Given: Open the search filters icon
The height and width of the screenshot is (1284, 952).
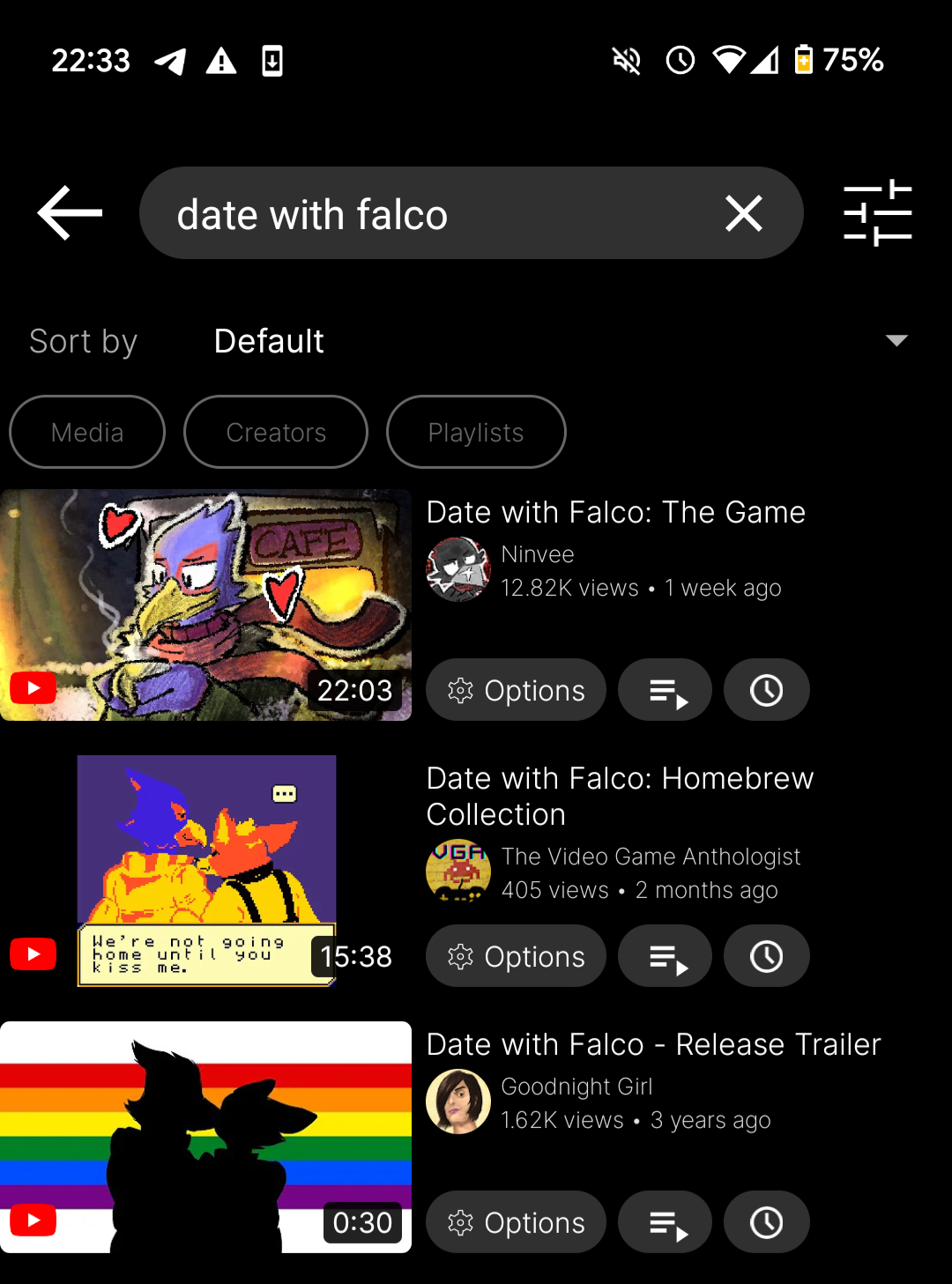Looking at the screenshot, I should tap(877, 213).
